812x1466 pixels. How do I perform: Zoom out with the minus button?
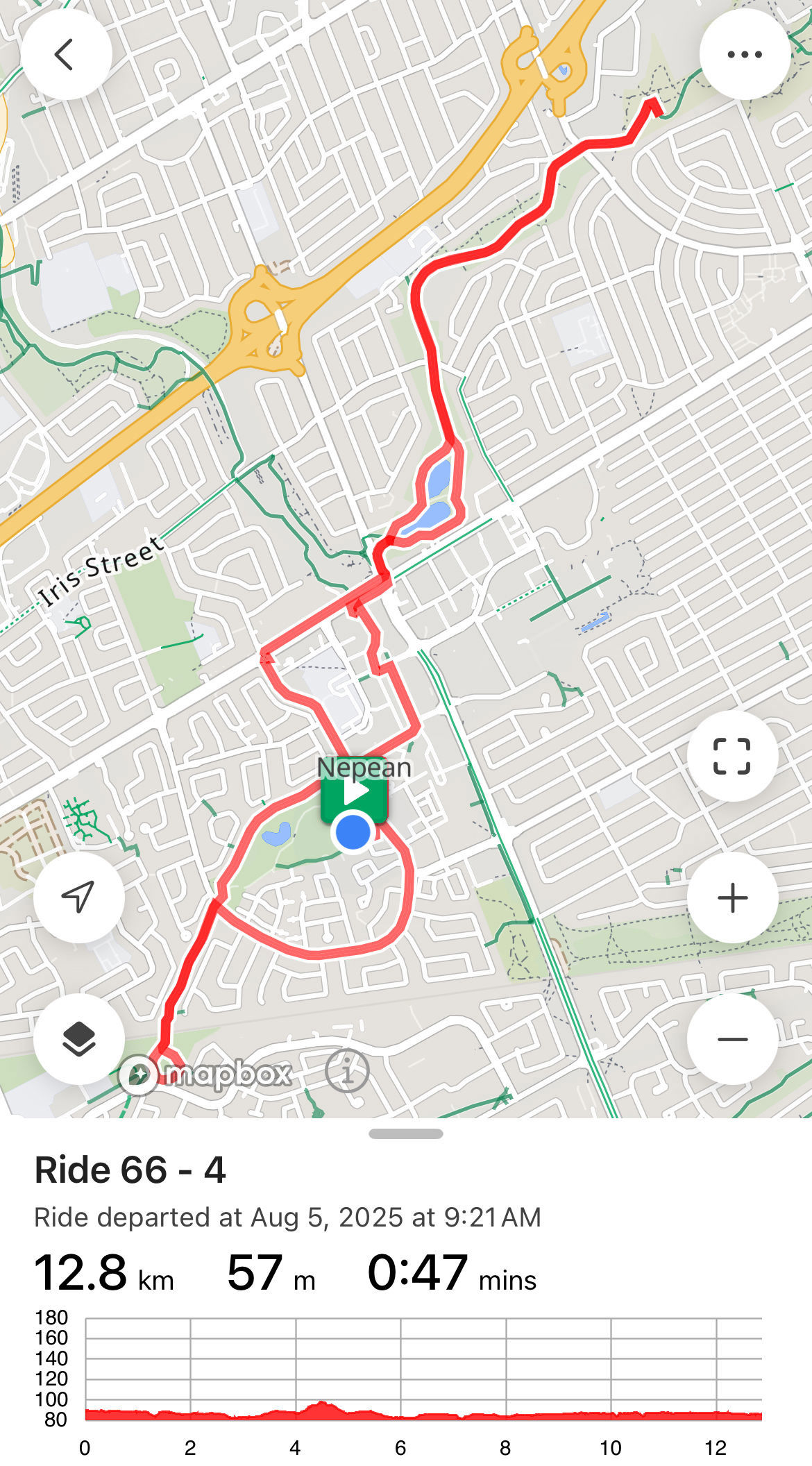pyautogui.click(x=732, y=1039)
